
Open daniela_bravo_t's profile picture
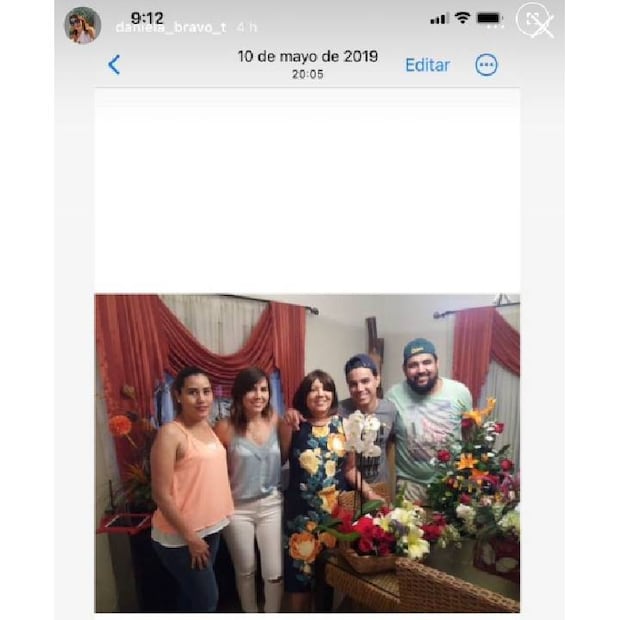(x=82, y=25)
